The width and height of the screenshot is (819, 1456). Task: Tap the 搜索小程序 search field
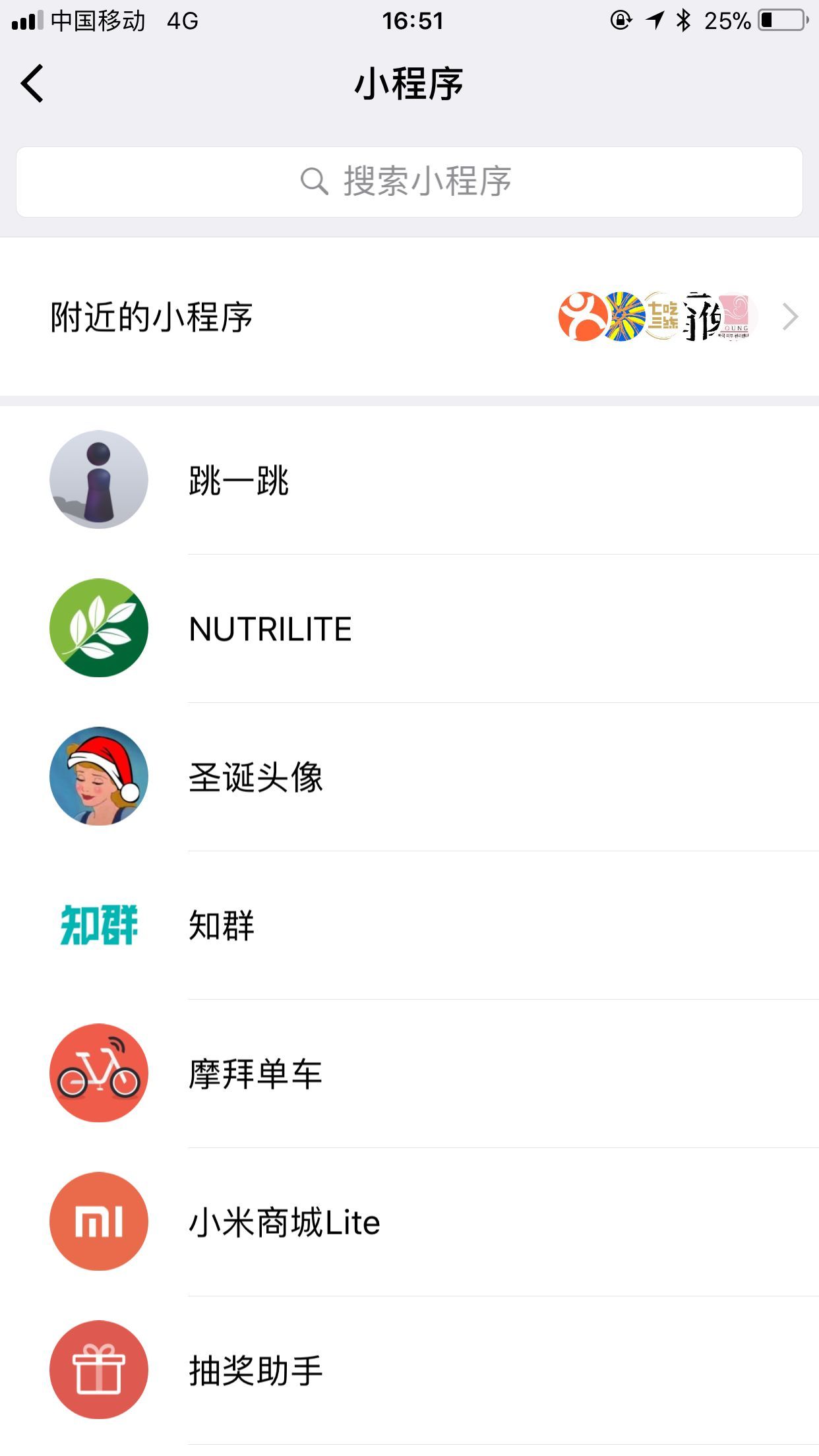point(409,181)
